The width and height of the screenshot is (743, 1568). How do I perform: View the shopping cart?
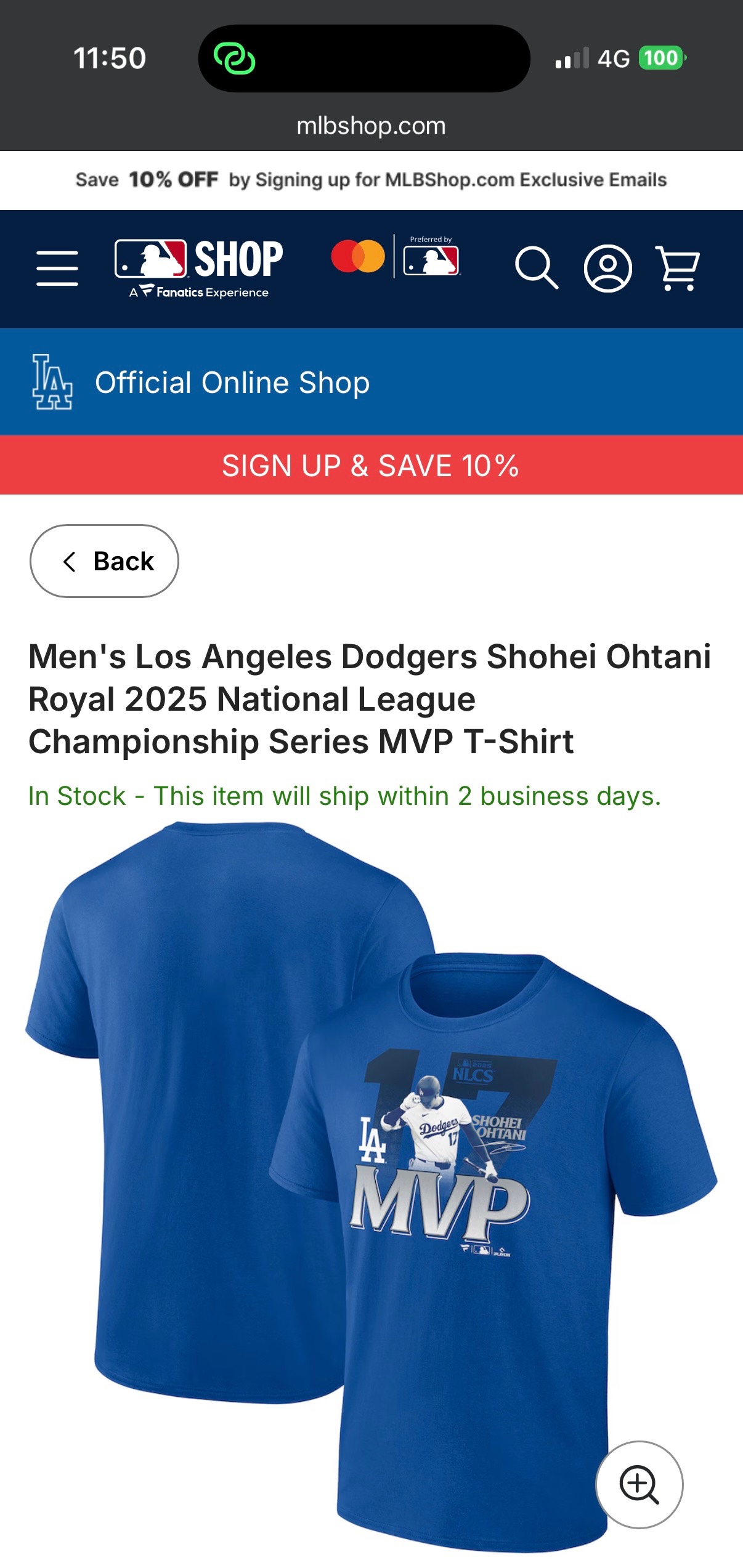(x=677, y=268)
